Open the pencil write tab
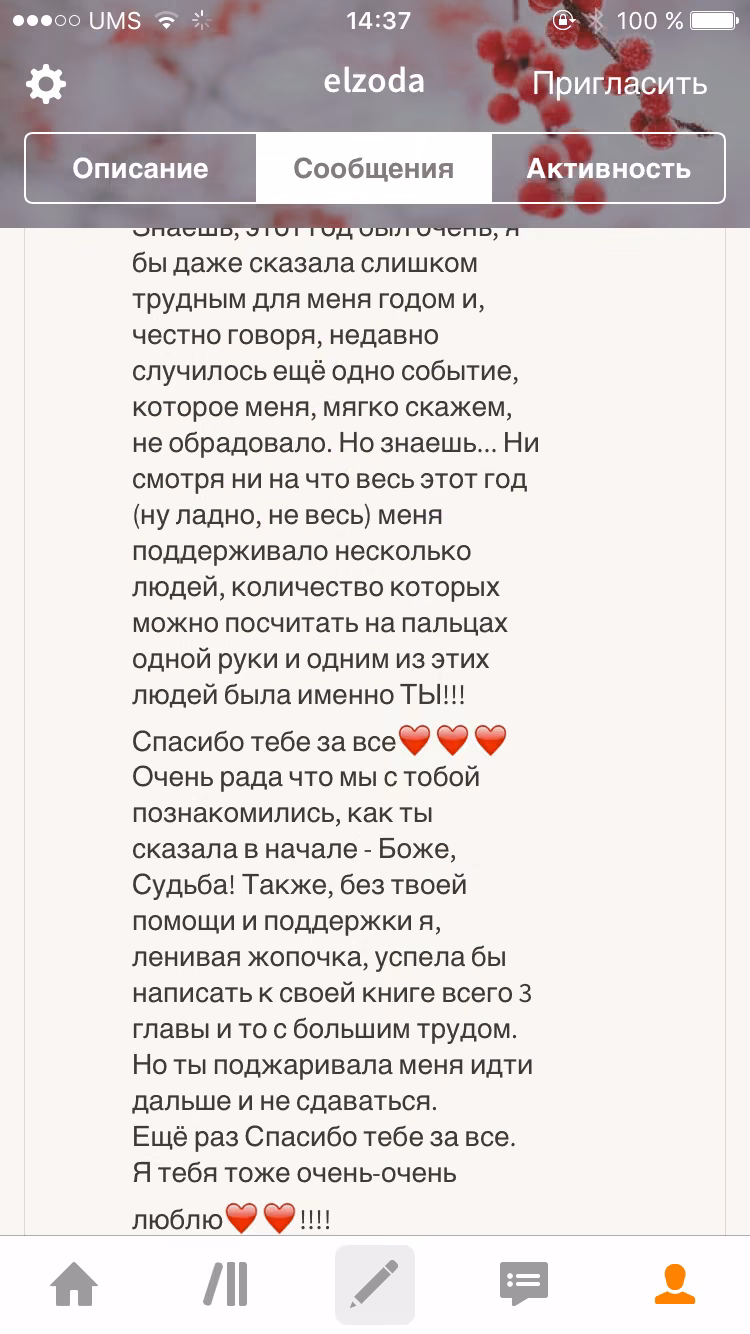 (375, 1284)
